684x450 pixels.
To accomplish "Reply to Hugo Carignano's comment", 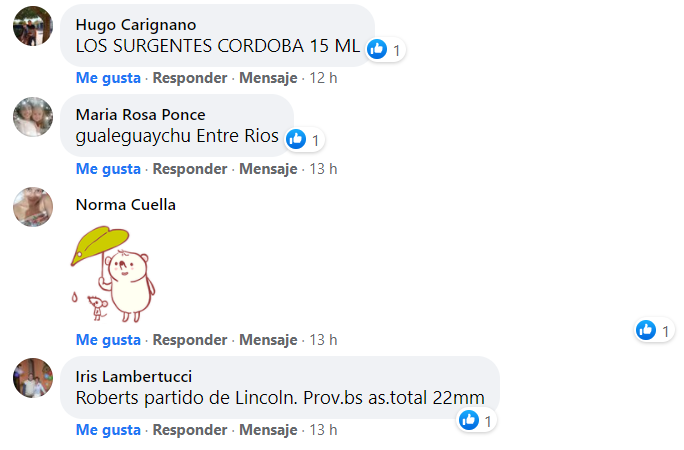I will (x=190, y=78).
